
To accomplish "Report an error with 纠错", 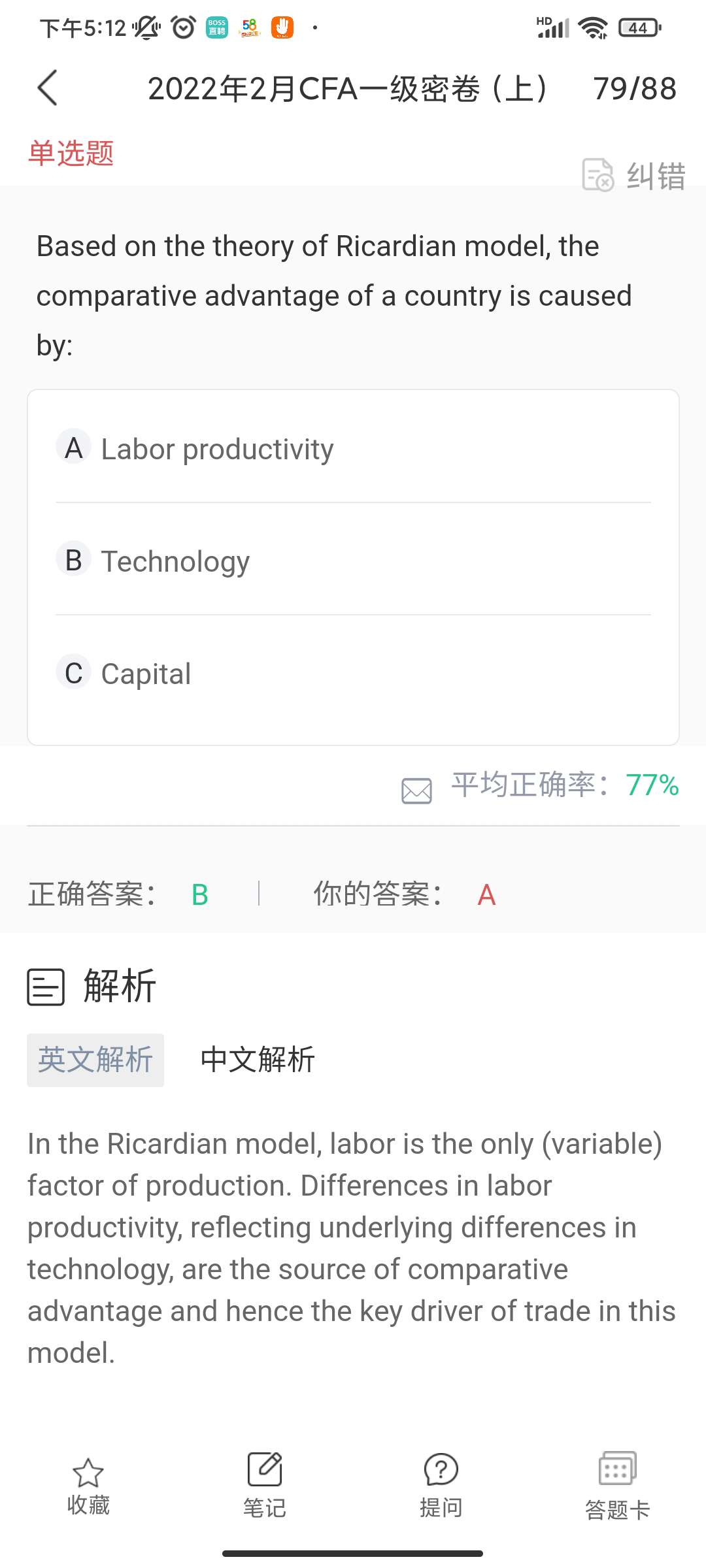I will tap(634, 175).
